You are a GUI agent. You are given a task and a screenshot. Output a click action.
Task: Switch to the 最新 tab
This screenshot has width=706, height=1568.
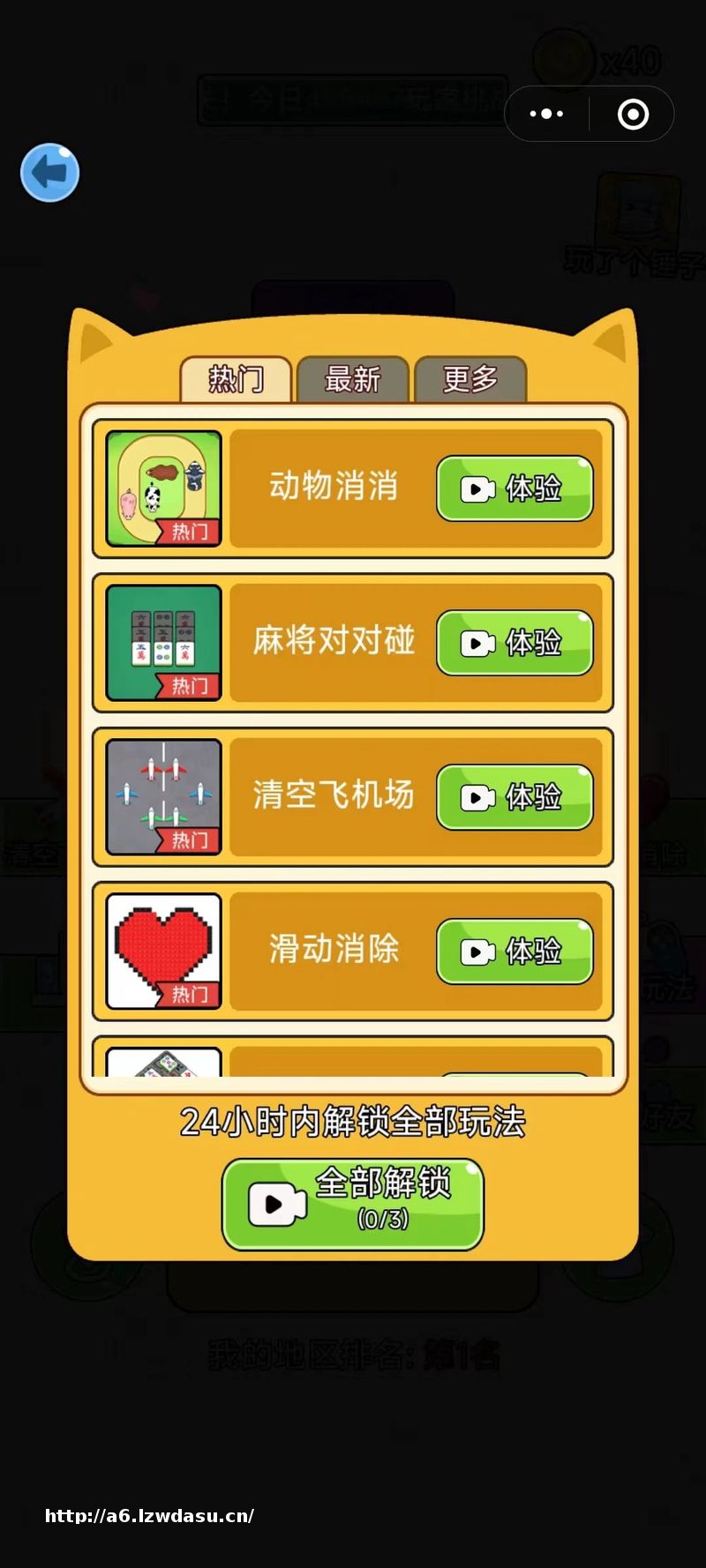(x=353, y=380)
